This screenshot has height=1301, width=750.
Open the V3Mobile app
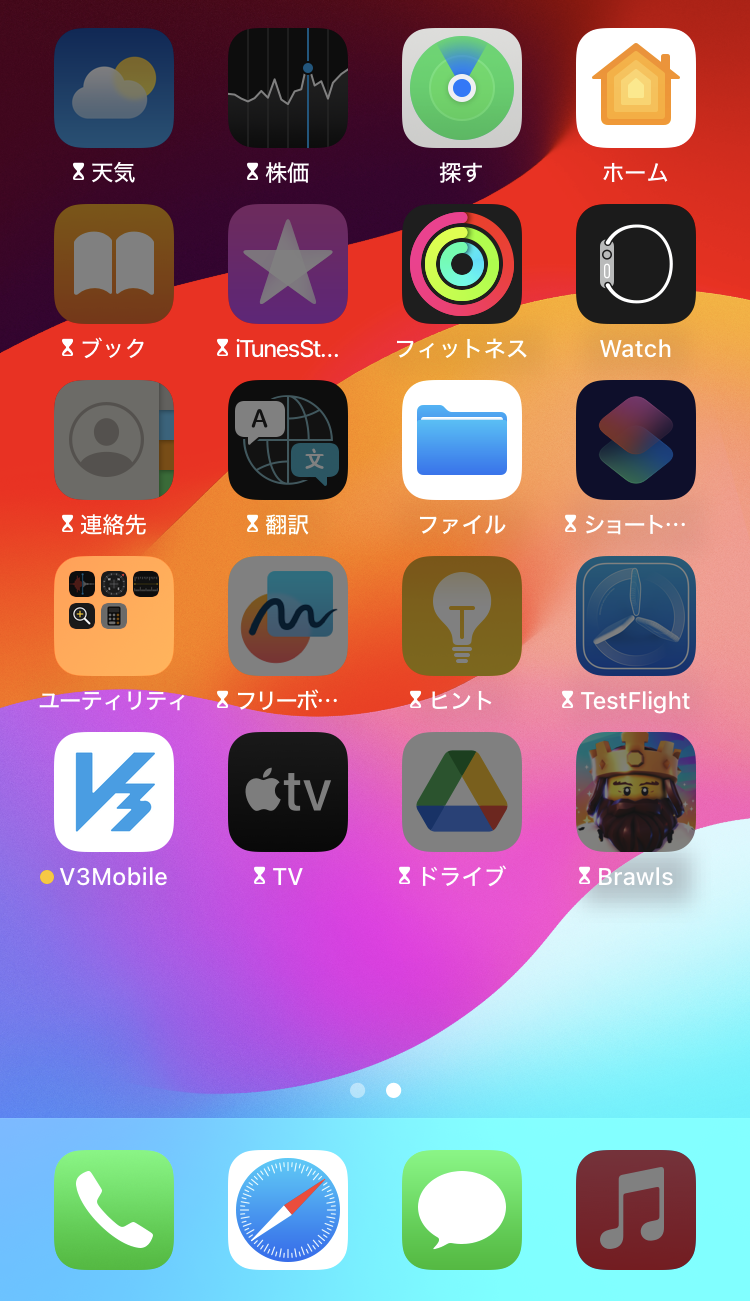[x=114, y=792]
